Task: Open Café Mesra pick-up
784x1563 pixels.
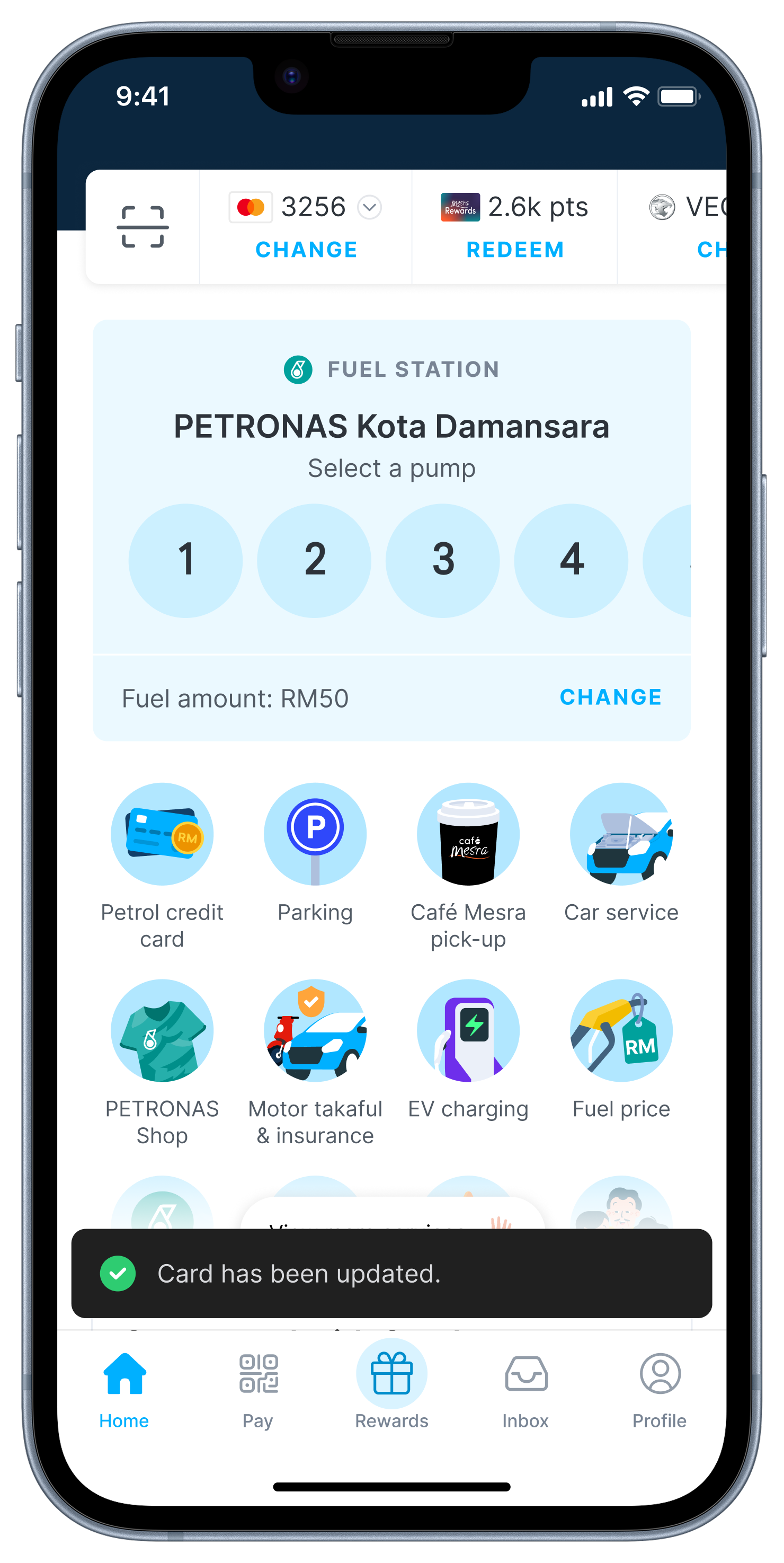Action: [468, 834]
